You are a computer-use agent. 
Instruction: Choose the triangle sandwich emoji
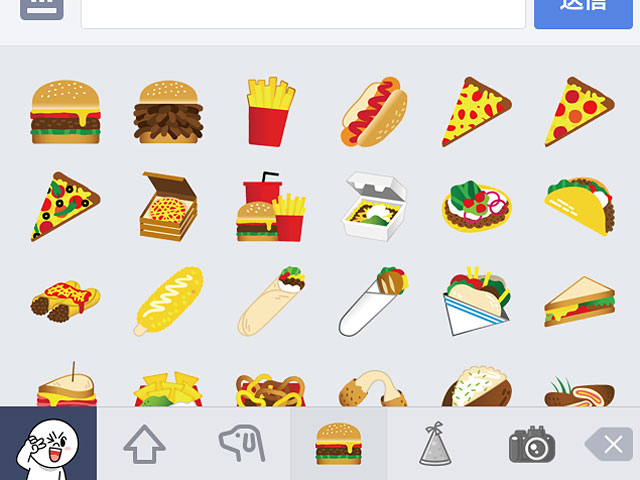[579, 302]
